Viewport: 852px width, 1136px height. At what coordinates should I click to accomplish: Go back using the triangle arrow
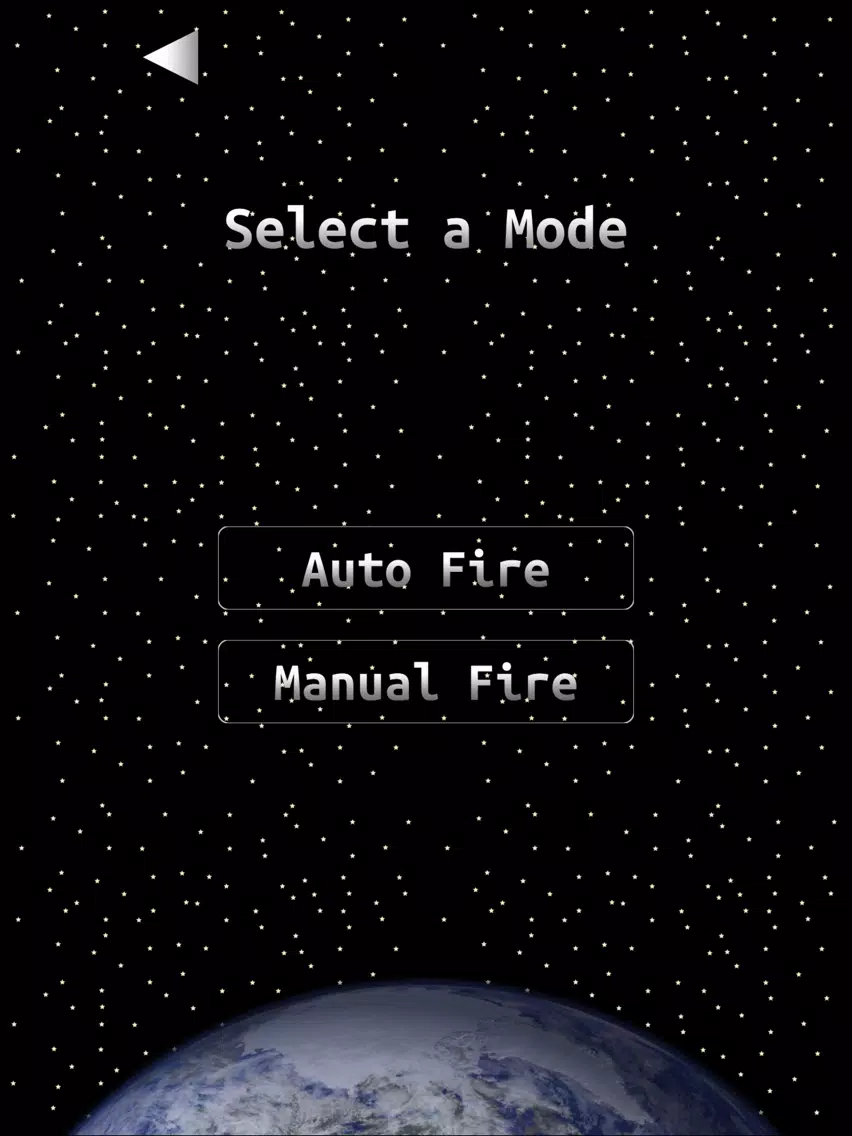point(175,57)
